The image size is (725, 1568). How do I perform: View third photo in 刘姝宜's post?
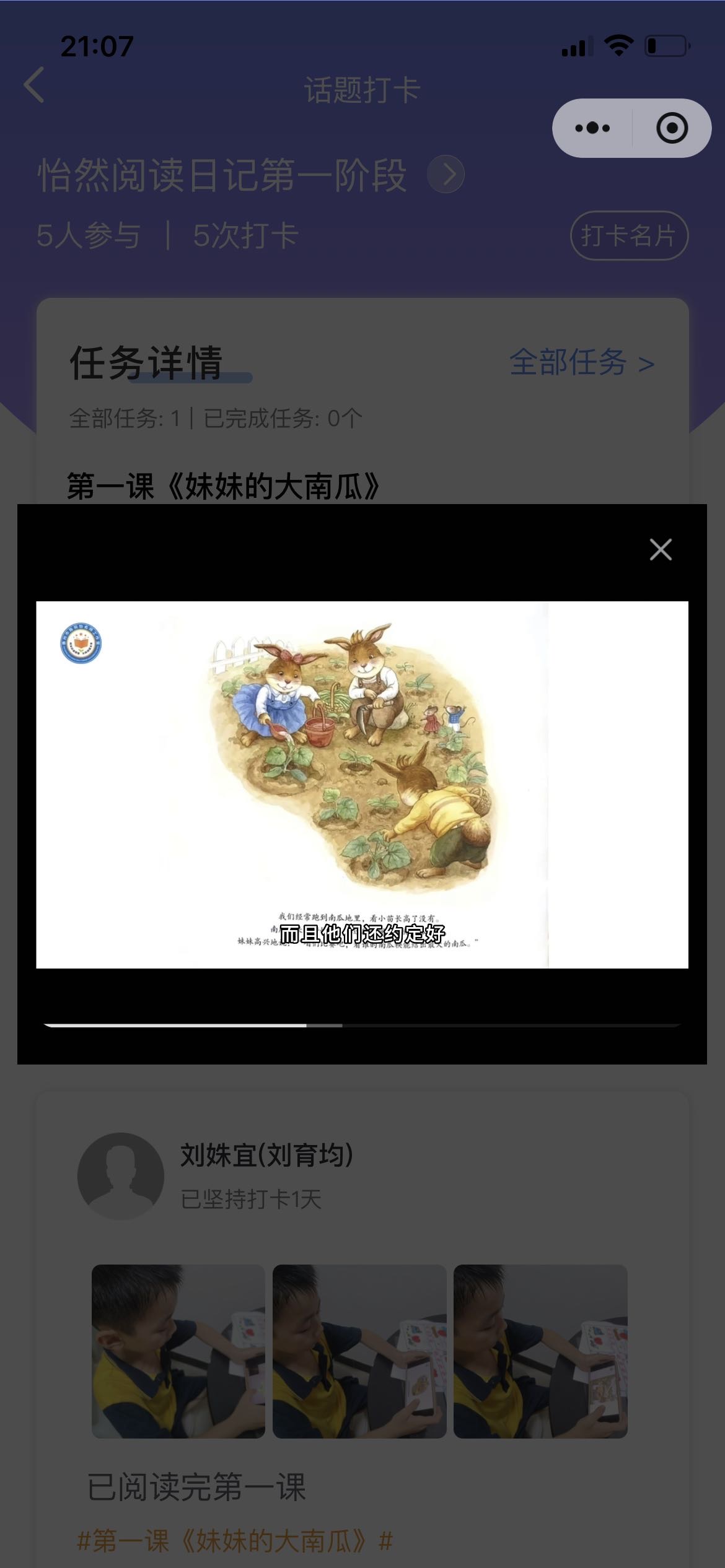click(x=540, y=1351)
